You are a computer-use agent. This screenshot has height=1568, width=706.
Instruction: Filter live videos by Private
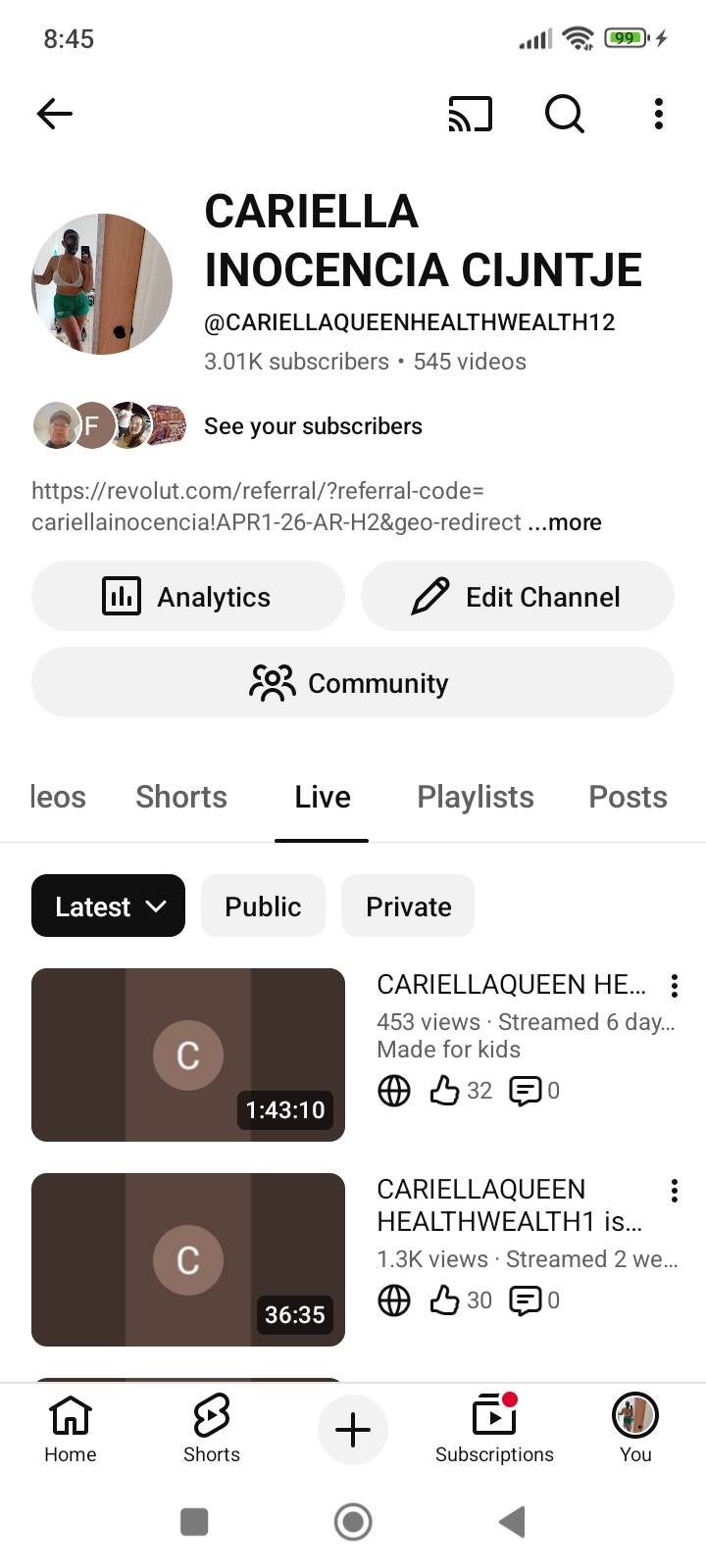tap(408, 906)
